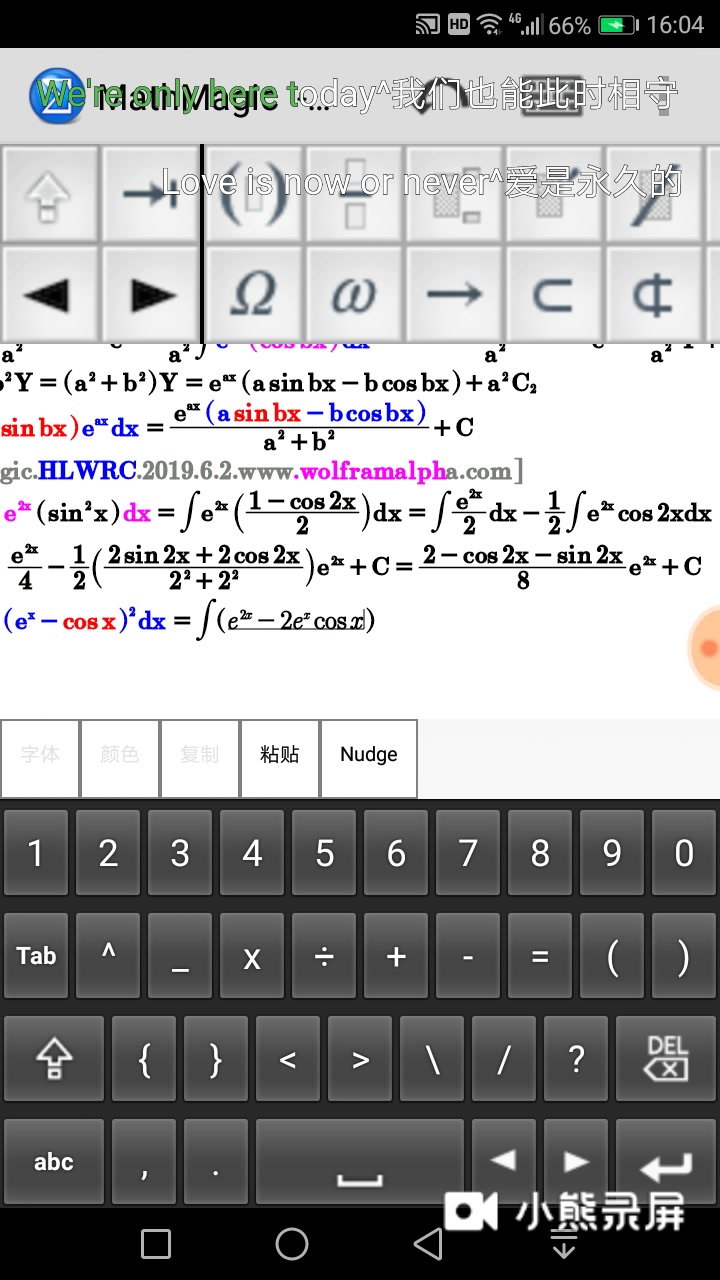The height and width of the screenshot is (1280, 720).
Task: Insert the right arrow symbol
Action: (453, 295)
